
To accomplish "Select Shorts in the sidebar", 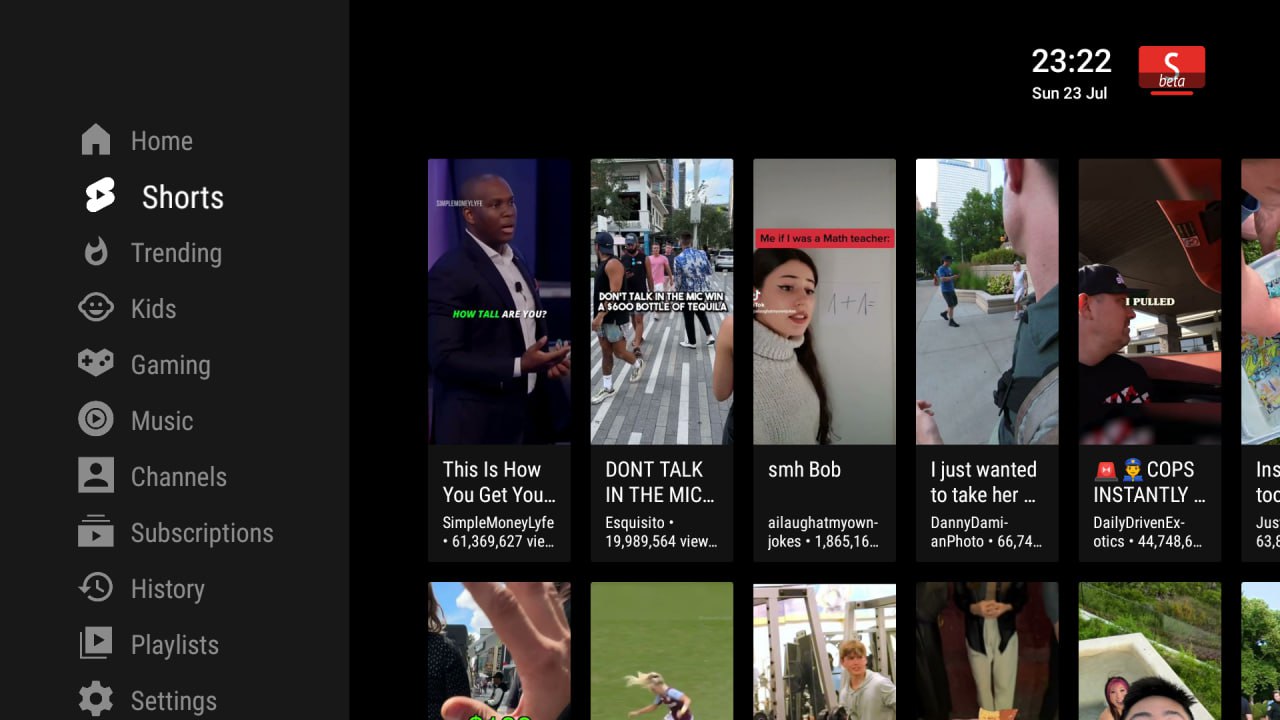I will 181,197.
